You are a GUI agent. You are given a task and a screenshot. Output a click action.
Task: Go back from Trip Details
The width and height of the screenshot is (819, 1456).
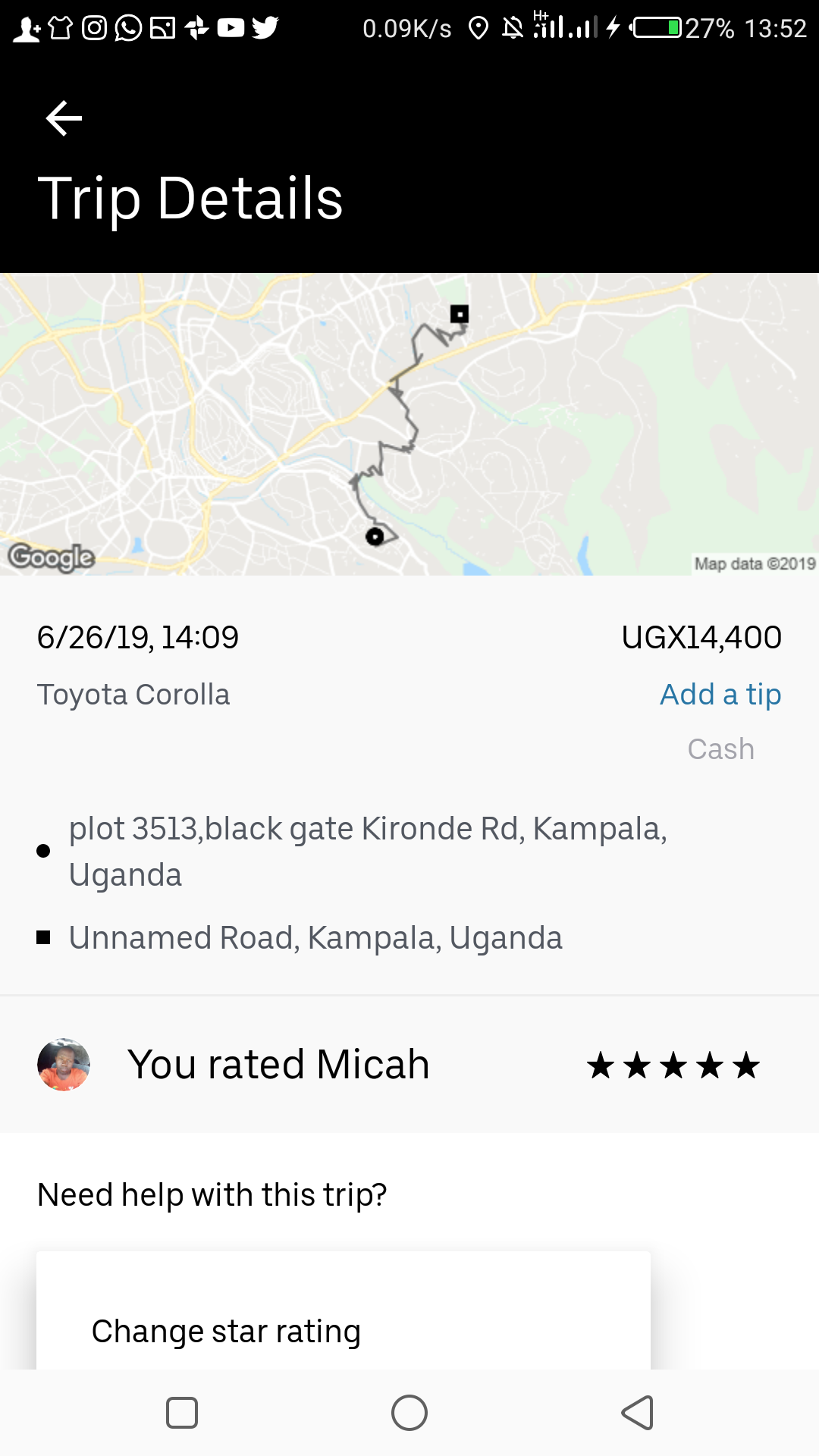(64, 119)
